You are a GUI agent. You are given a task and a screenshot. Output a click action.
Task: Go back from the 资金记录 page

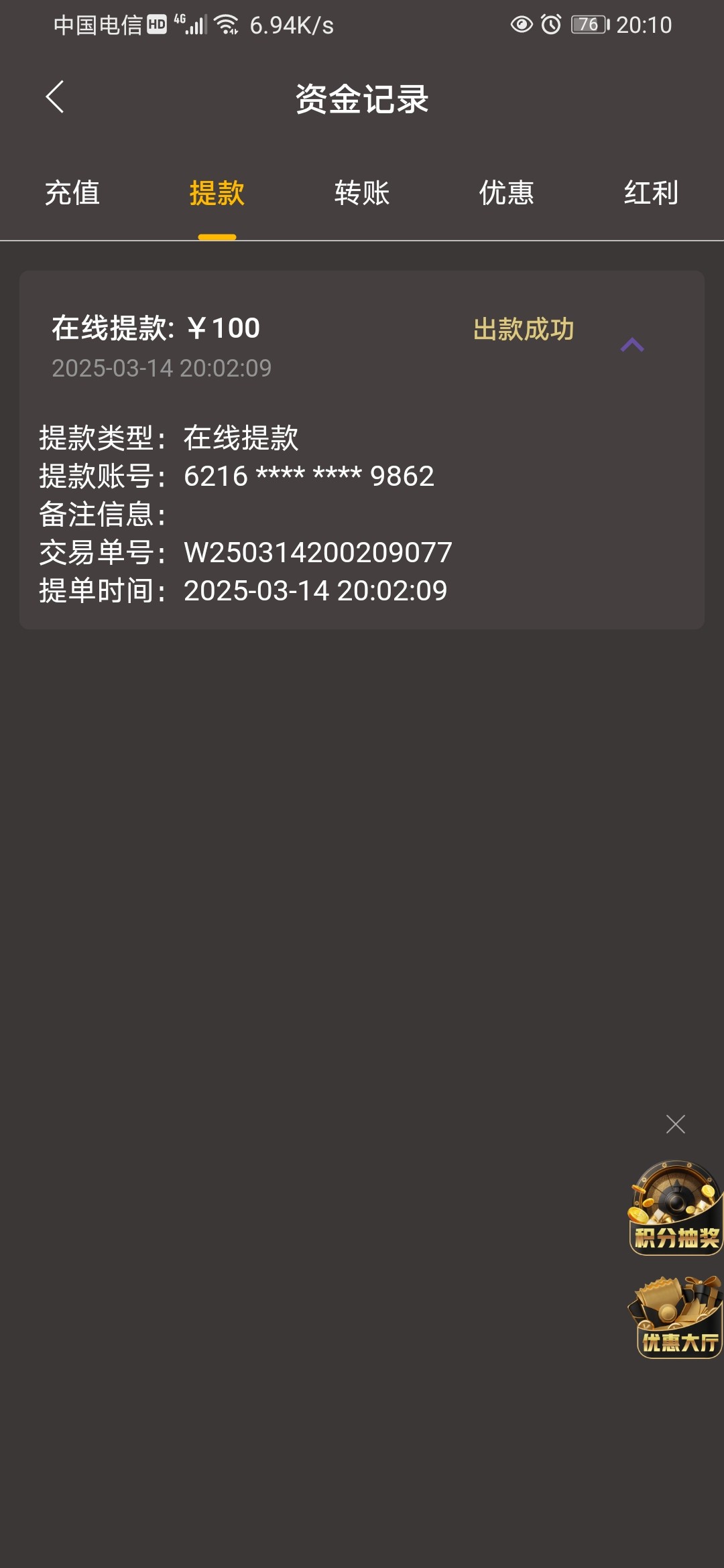point(55,97)
